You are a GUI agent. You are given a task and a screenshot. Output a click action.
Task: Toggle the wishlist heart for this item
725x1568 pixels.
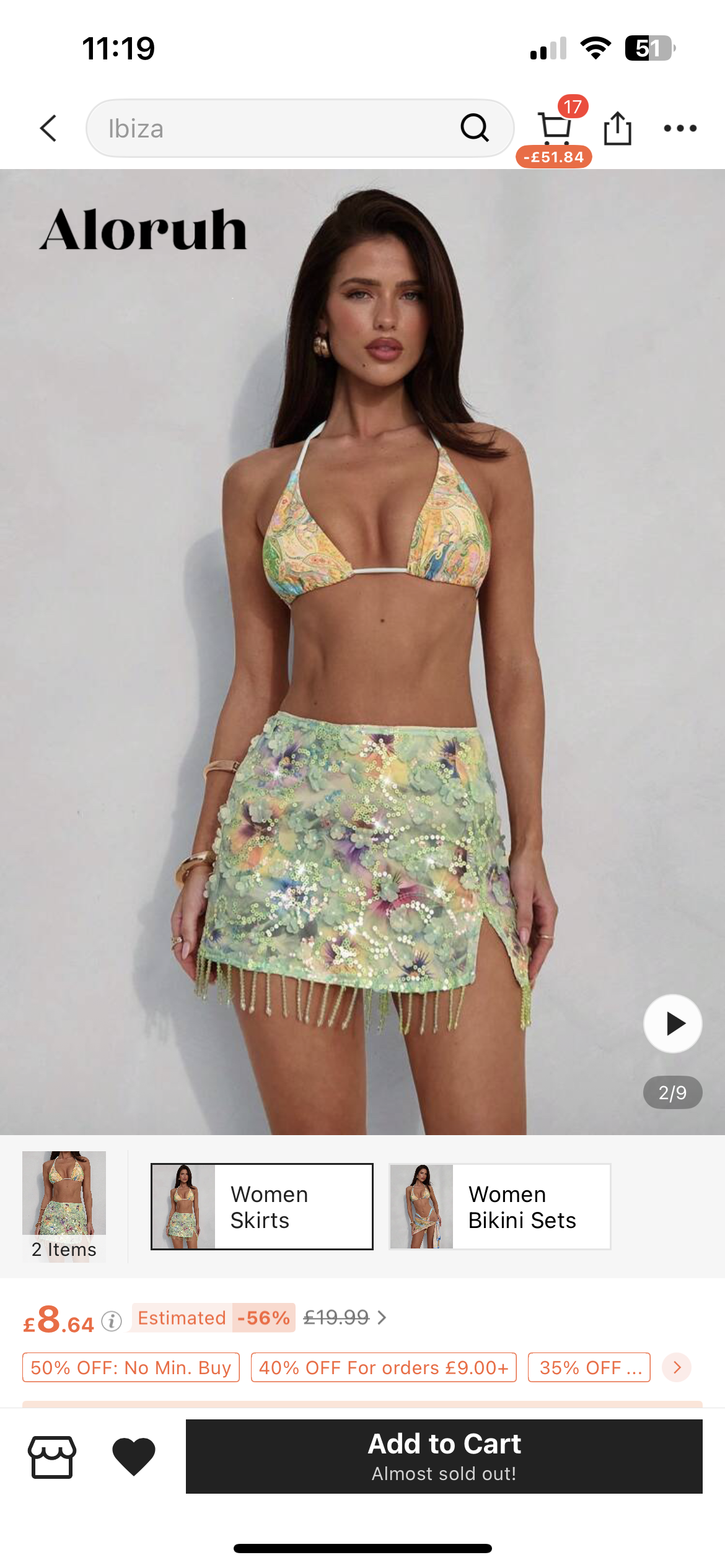tap(134, 1457)
